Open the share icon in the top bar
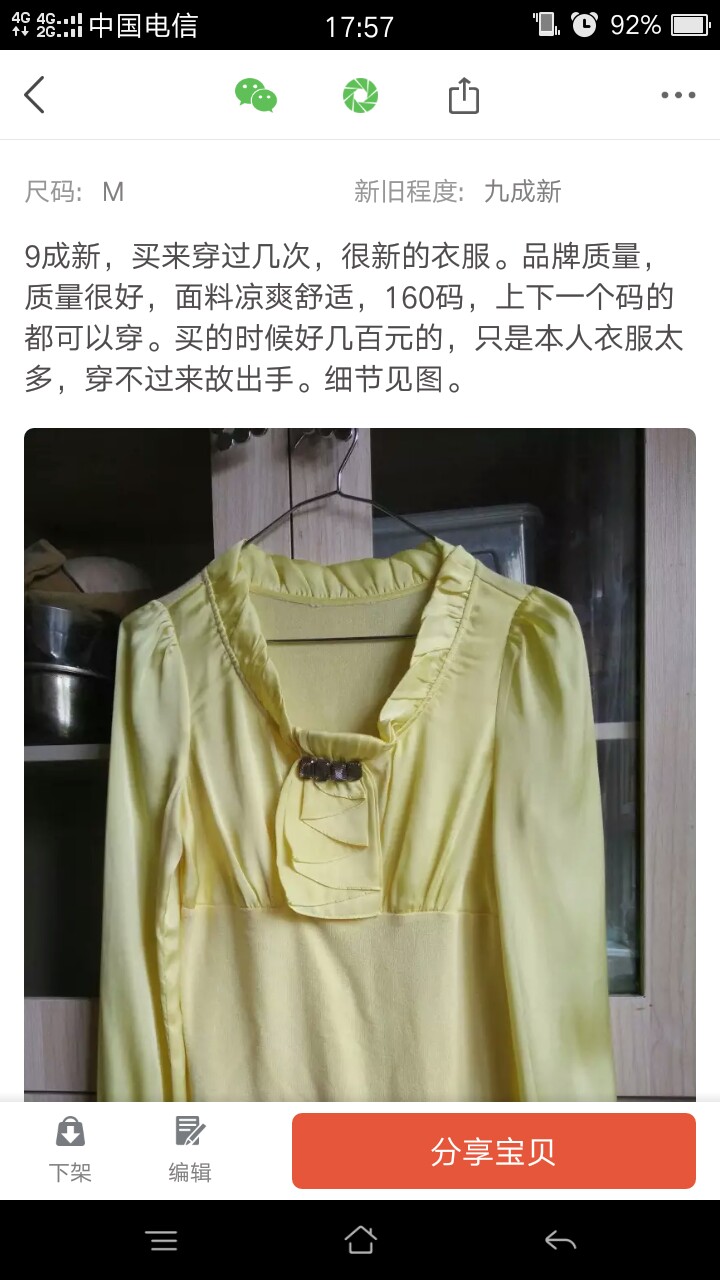The image size is (720, 1280). point(464,96)
